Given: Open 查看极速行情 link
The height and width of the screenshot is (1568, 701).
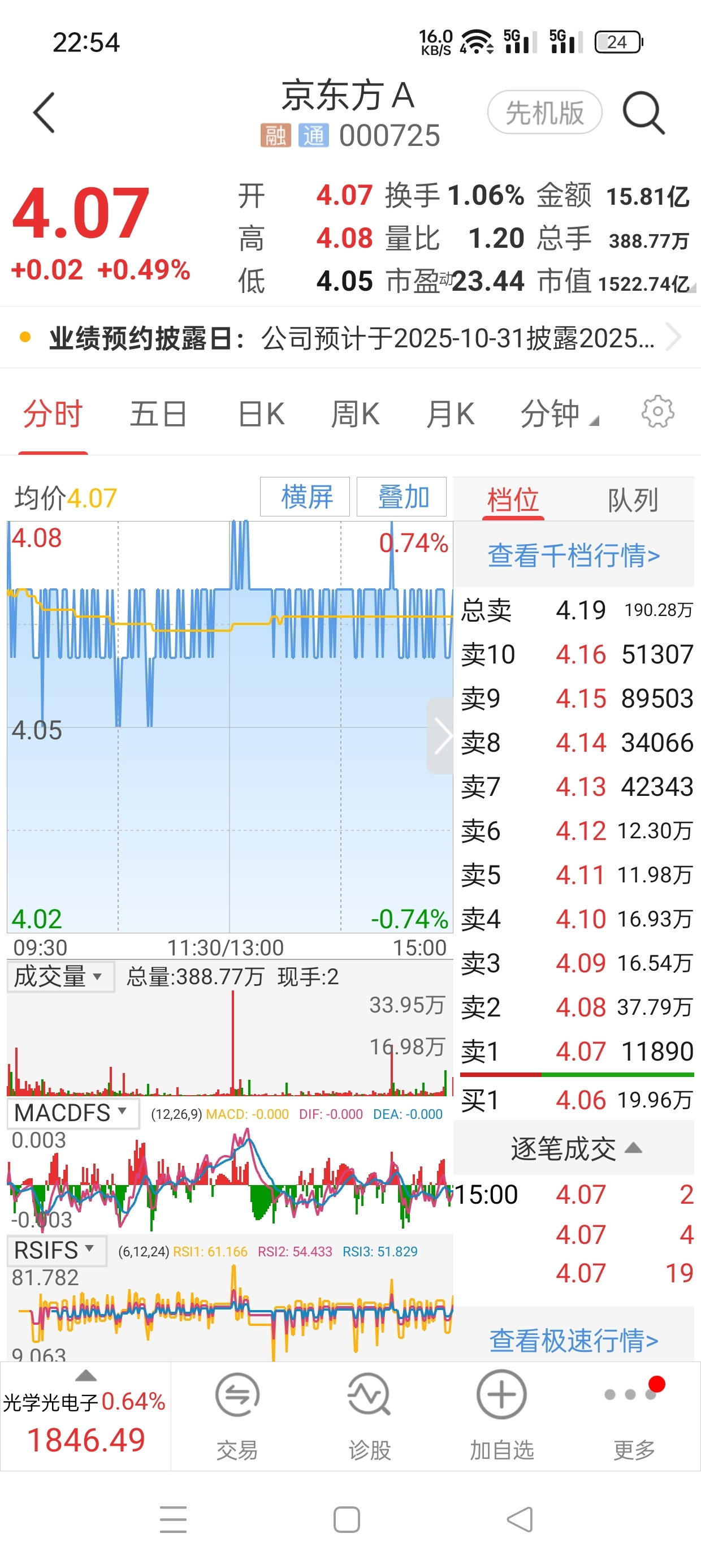Looking at the screenshot, I should tap(573, 1341).
